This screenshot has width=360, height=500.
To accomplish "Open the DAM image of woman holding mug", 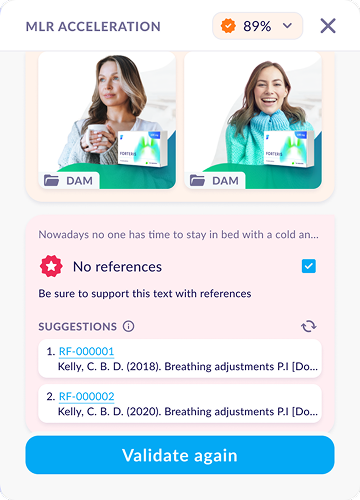I will [107, 120].
